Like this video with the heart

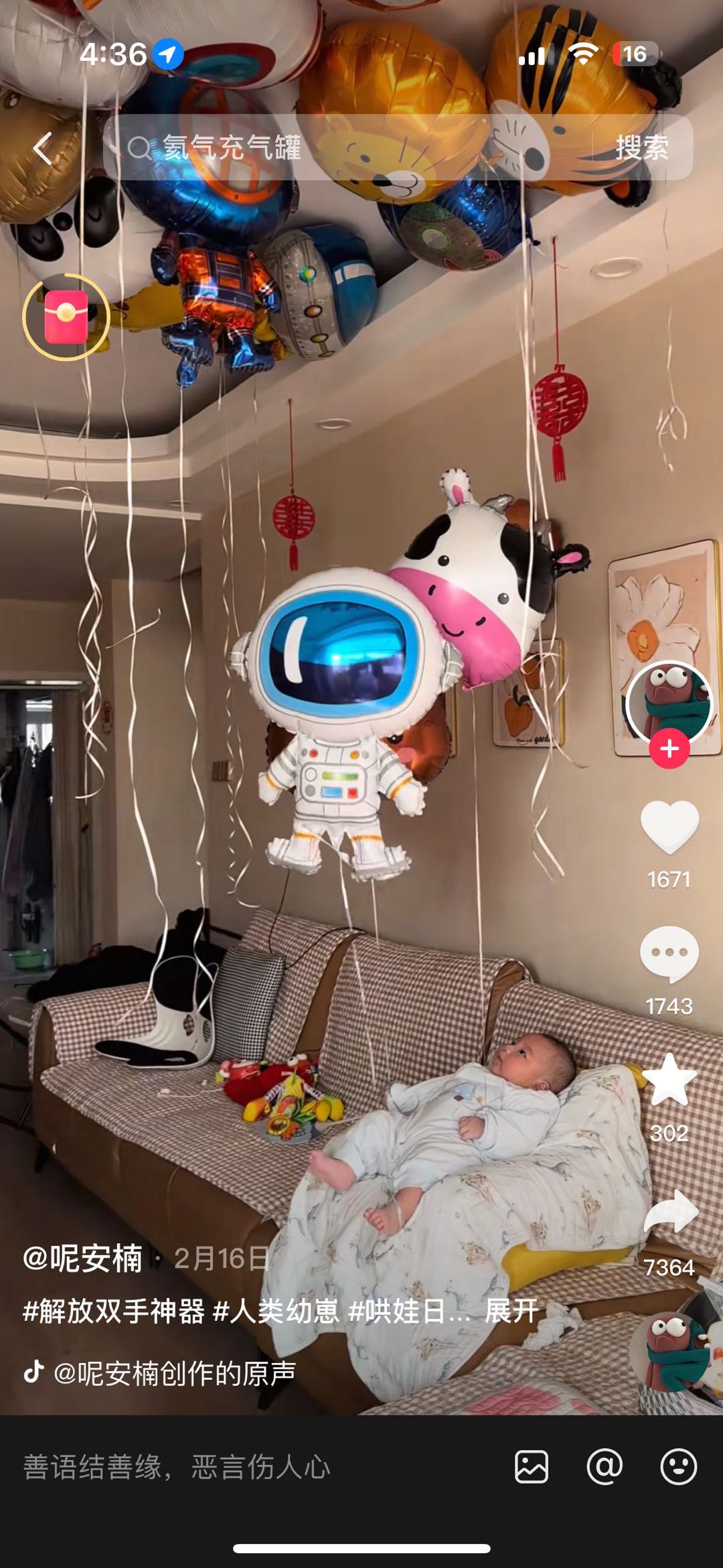pyautogui.click(x=669, y=827)
